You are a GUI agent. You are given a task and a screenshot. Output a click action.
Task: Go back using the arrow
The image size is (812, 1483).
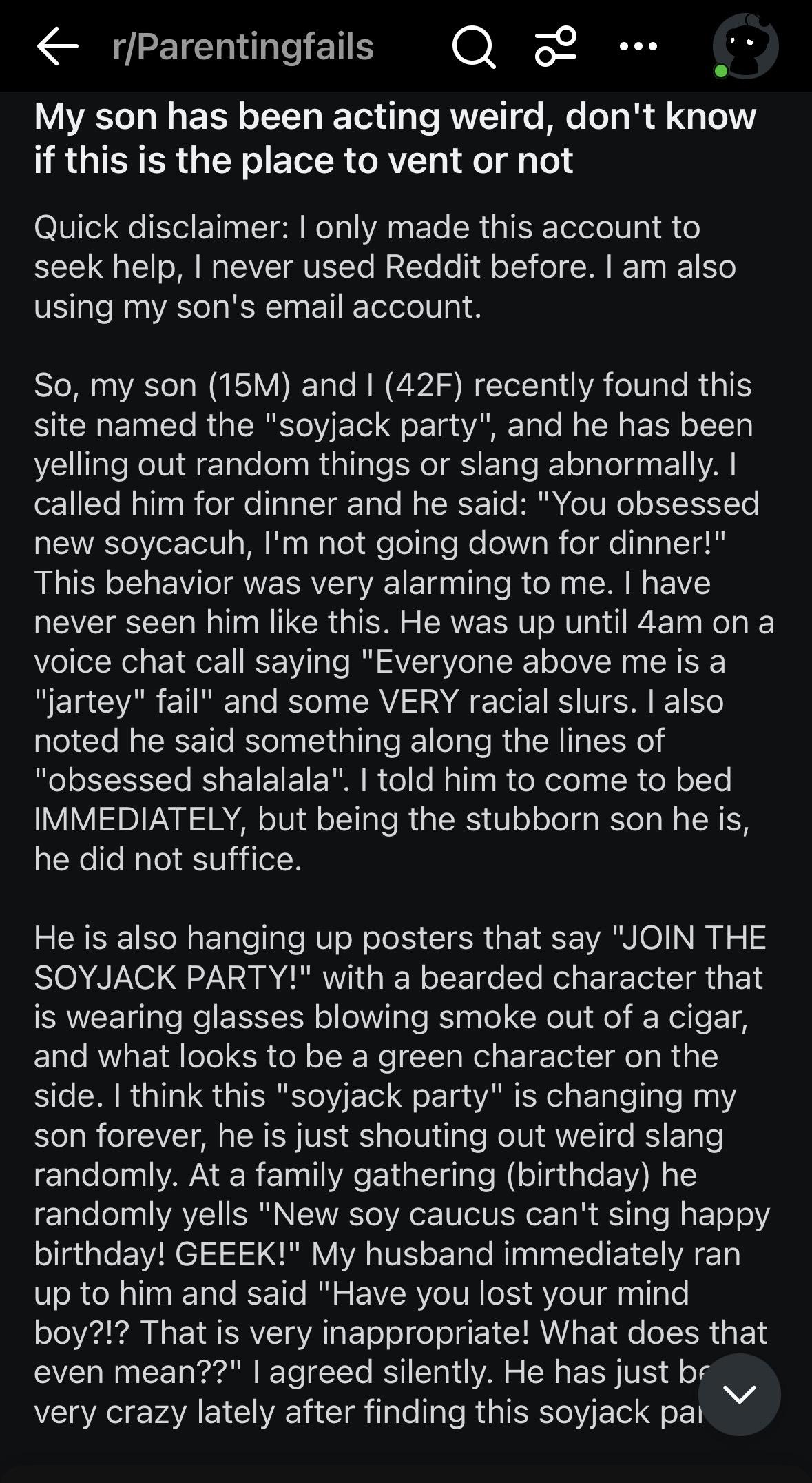pos(57,47)
